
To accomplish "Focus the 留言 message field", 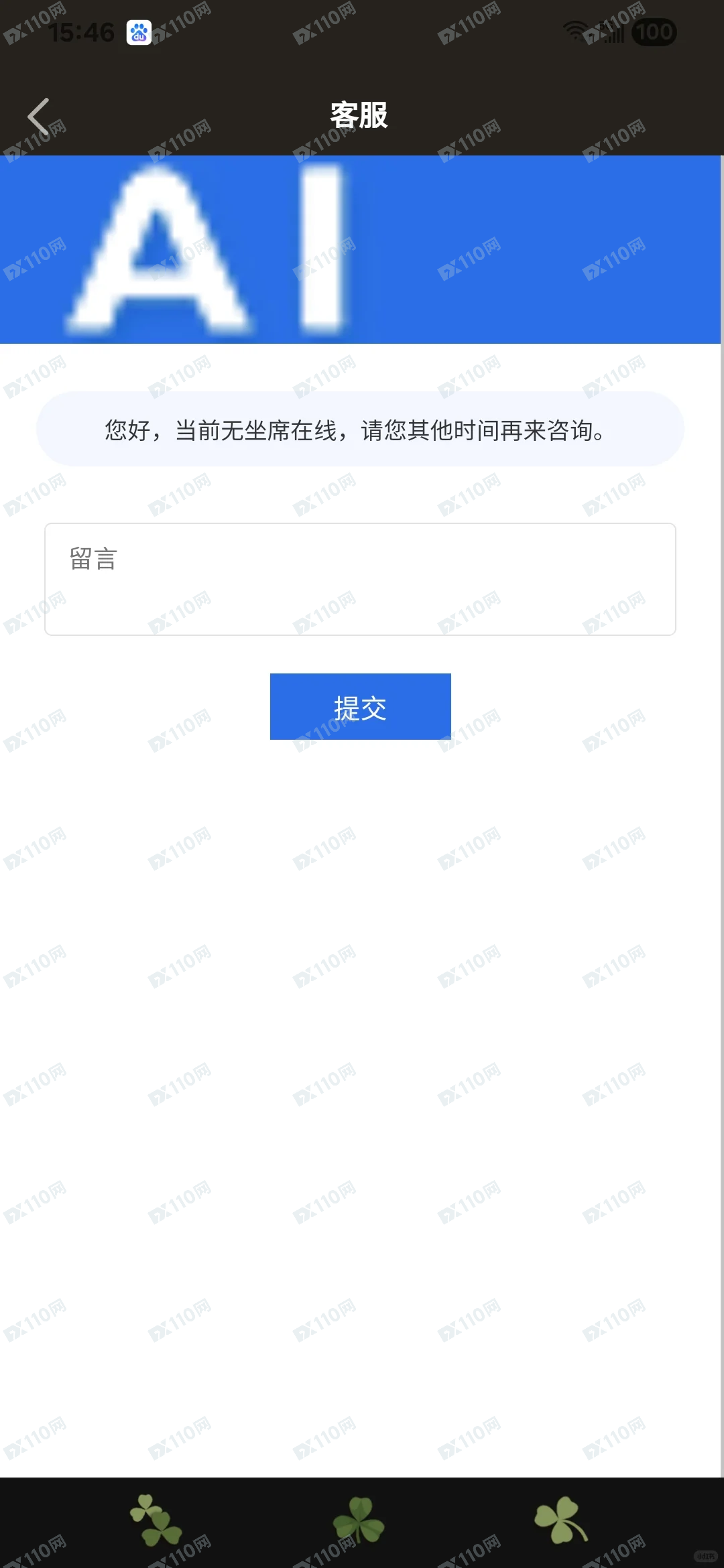I will tap(360, 579).
